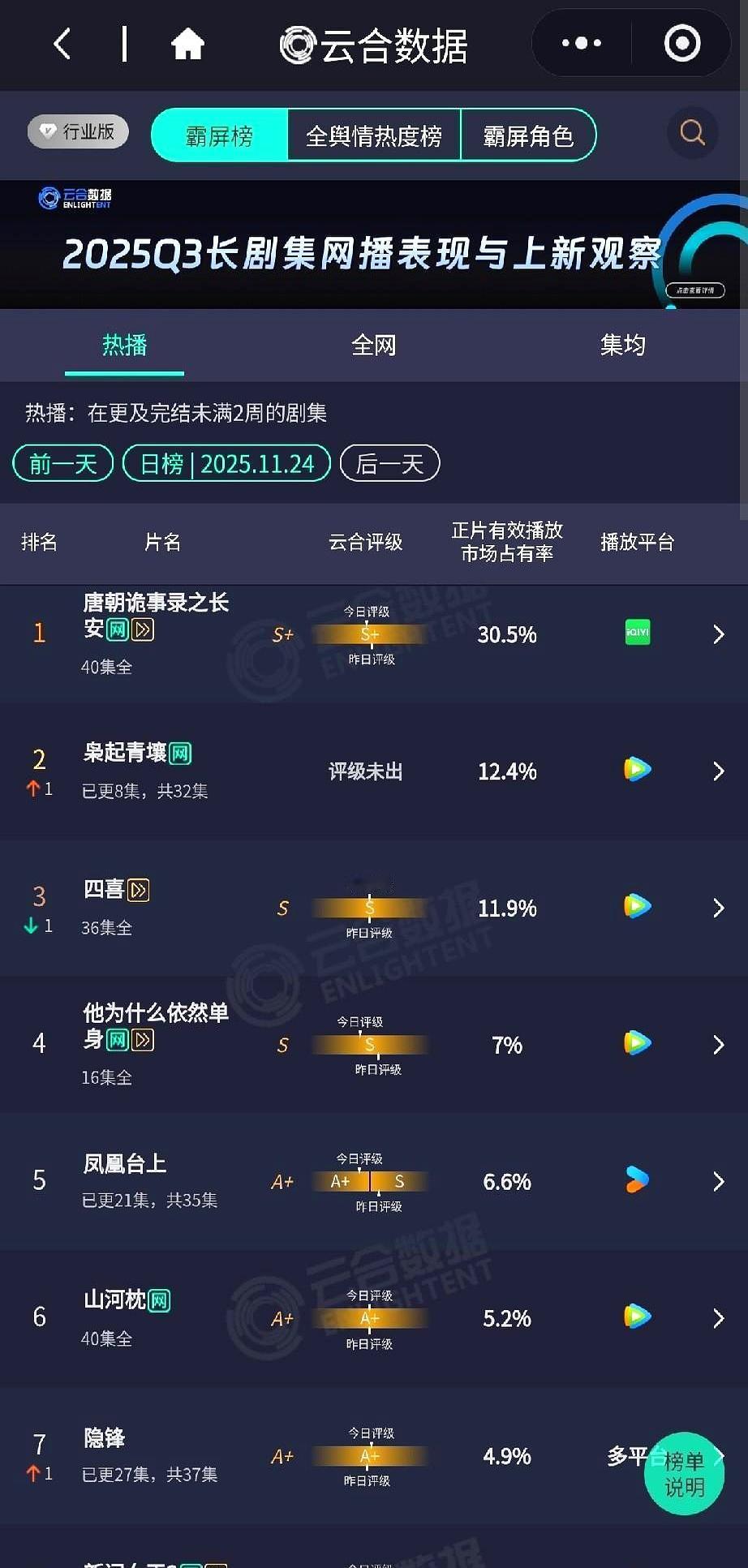Select the 行业版 badge icon
Viewport: 748px width, 1568px height.
point(77,131)
